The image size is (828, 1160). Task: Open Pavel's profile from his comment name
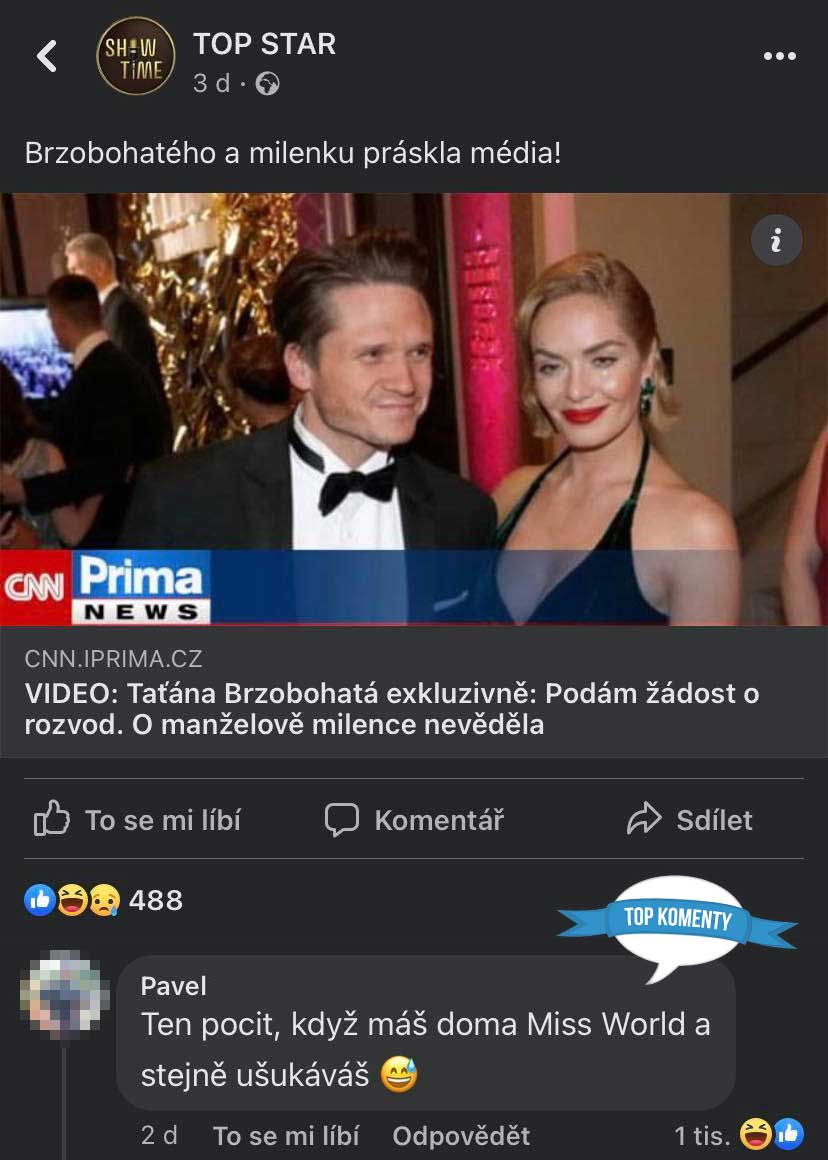(x=173, y=986)
